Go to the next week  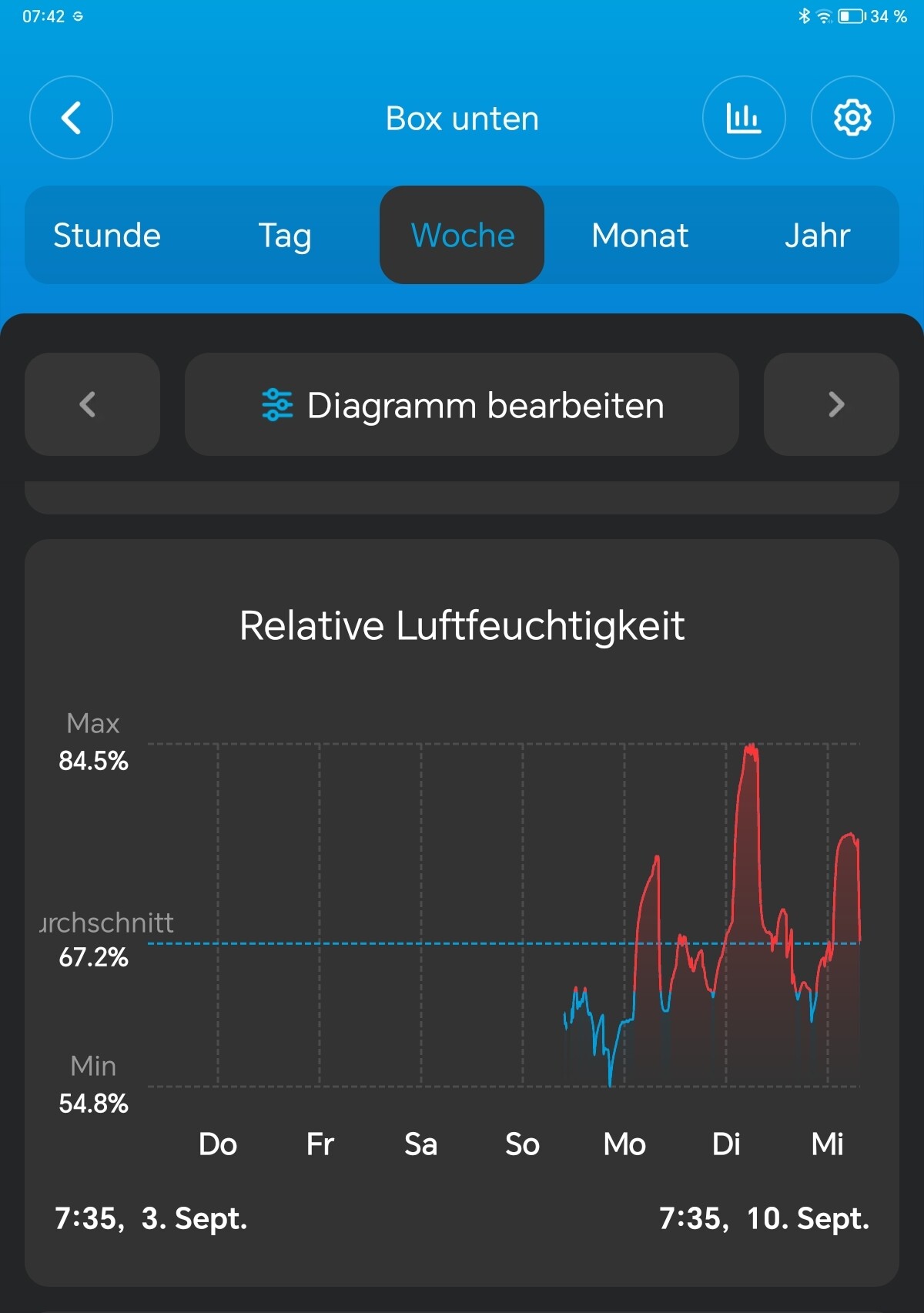point(832,404)
